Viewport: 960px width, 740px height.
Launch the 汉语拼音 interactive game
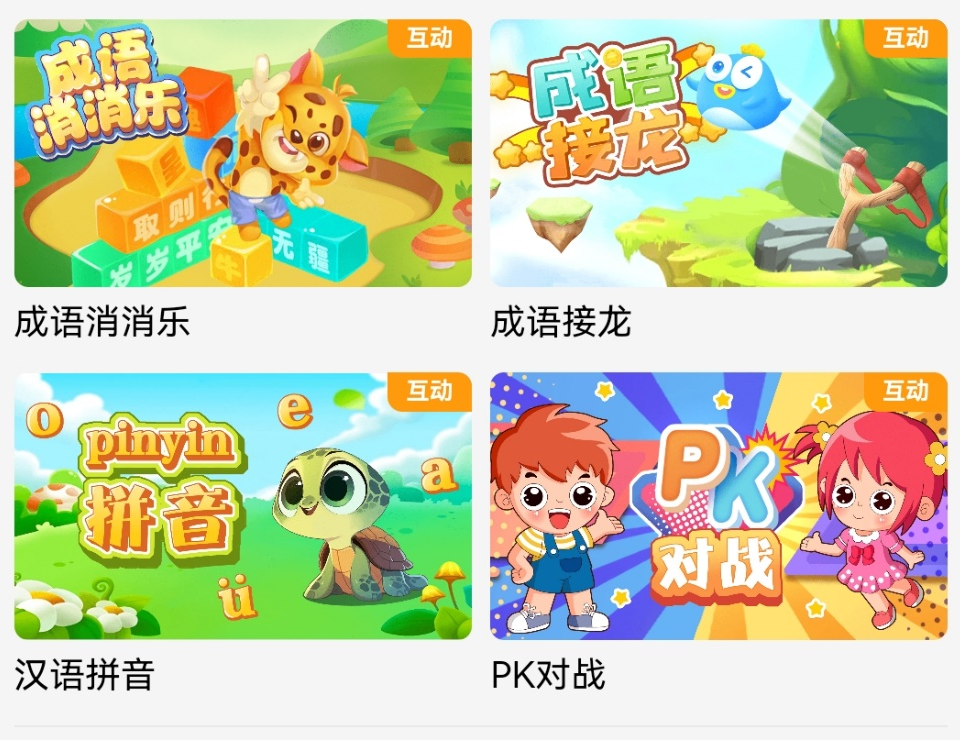(x=243, y=506)
